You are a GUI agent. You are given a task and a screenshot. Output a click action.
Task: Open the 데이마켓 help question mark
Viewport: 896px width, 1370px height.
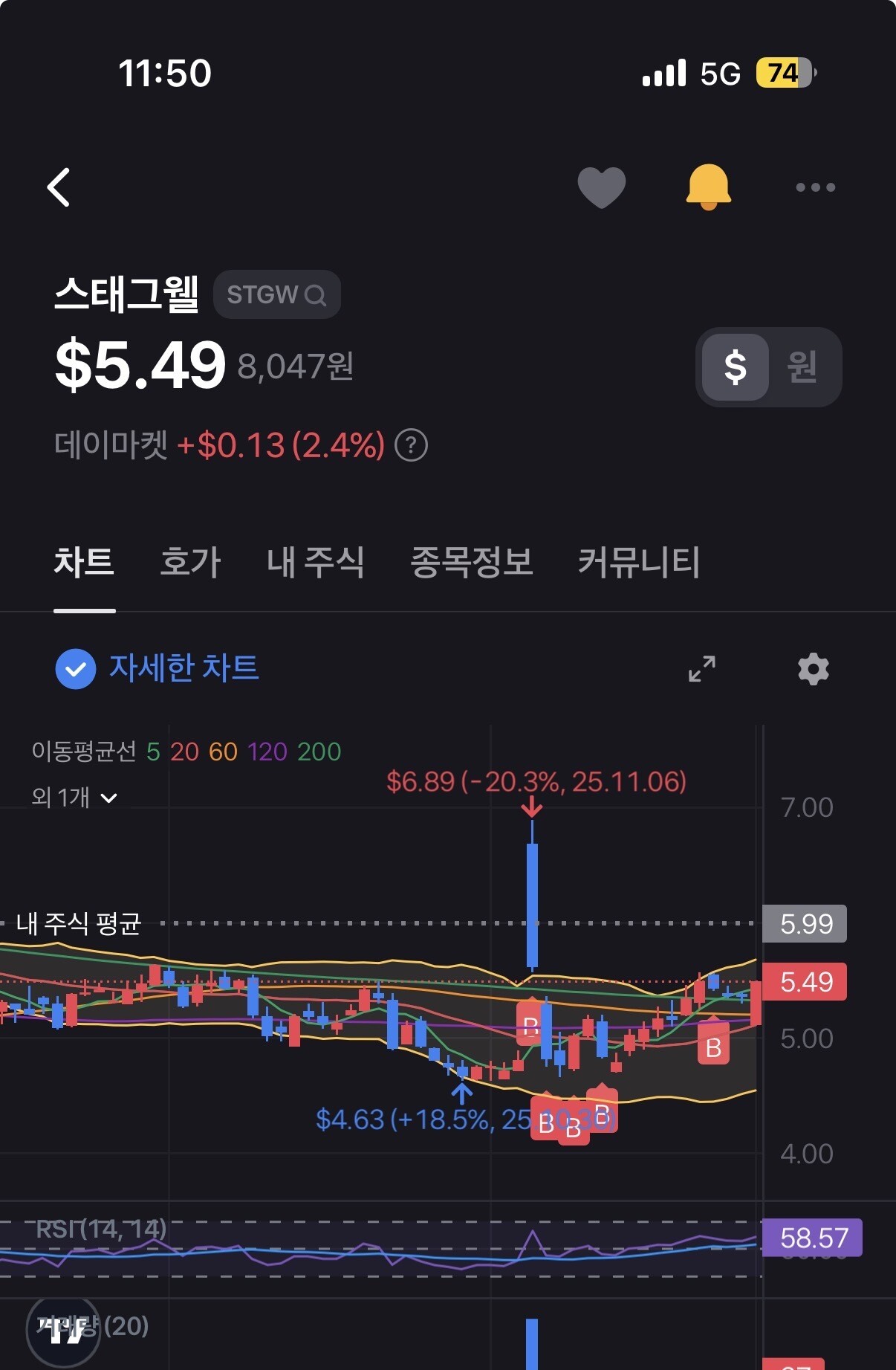pyautogui.click(x=411, y=445)
